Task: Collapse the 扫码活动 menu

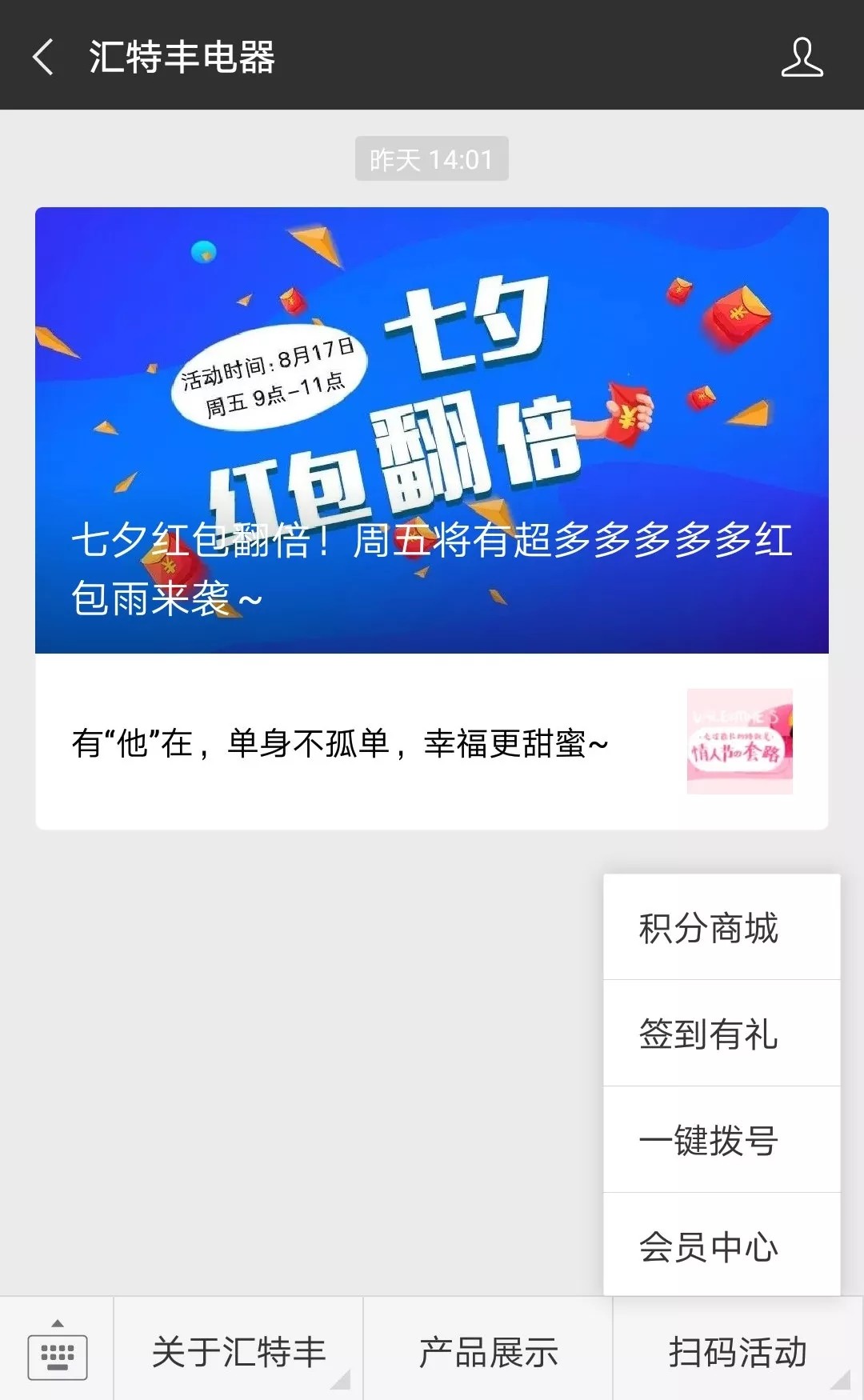Action: (x=738, y=1352)
